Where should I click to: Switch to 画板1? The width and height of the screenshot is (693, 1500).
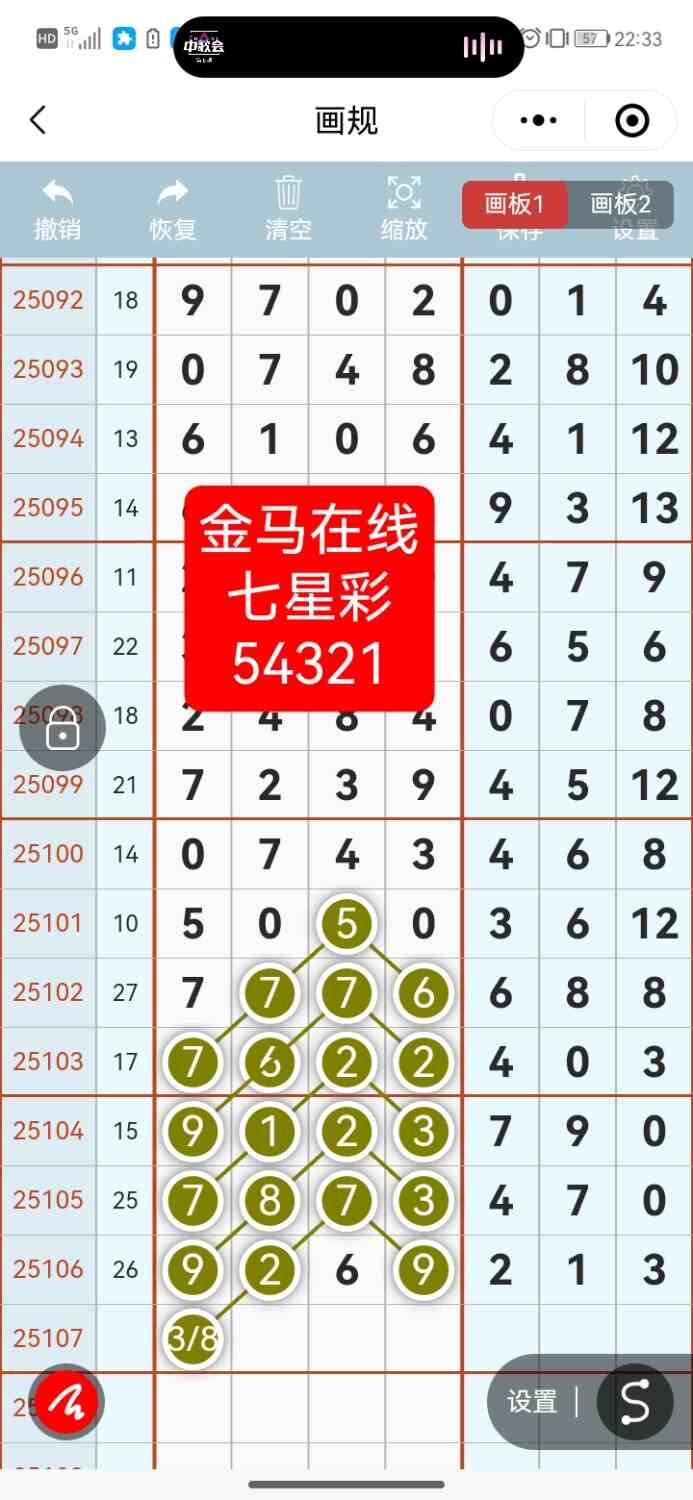(x=514, y=205)
